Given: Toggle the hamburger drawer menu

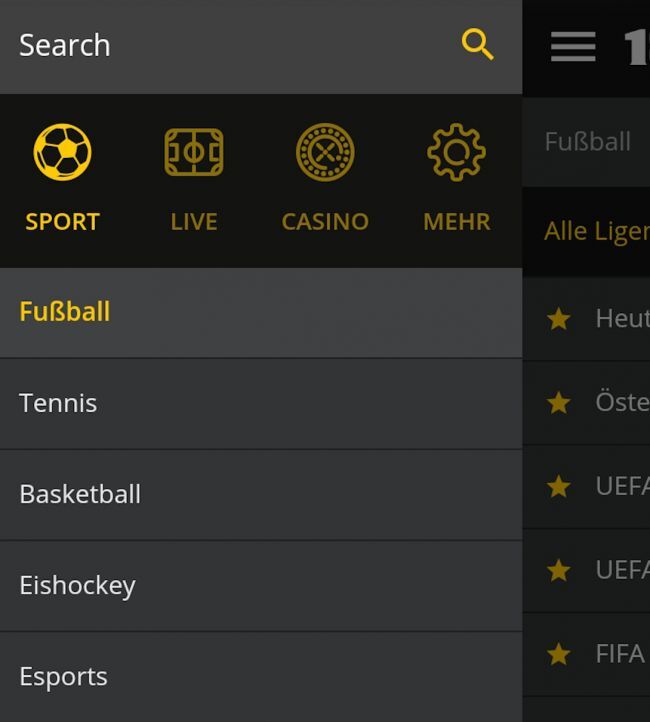Looking at the screenshot, I should tap(573, 46).
